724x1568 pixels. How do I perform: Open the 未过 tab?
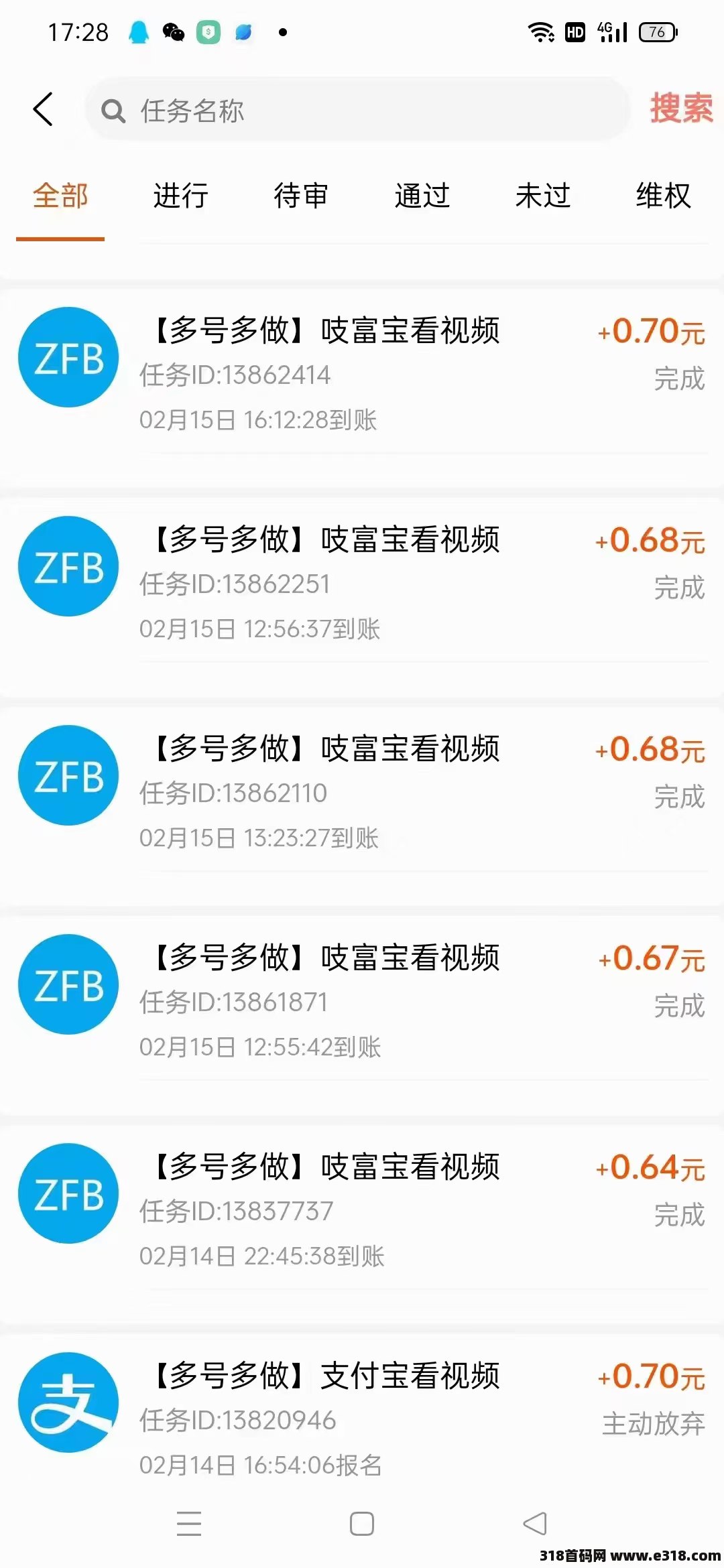(x=542, y=196)
